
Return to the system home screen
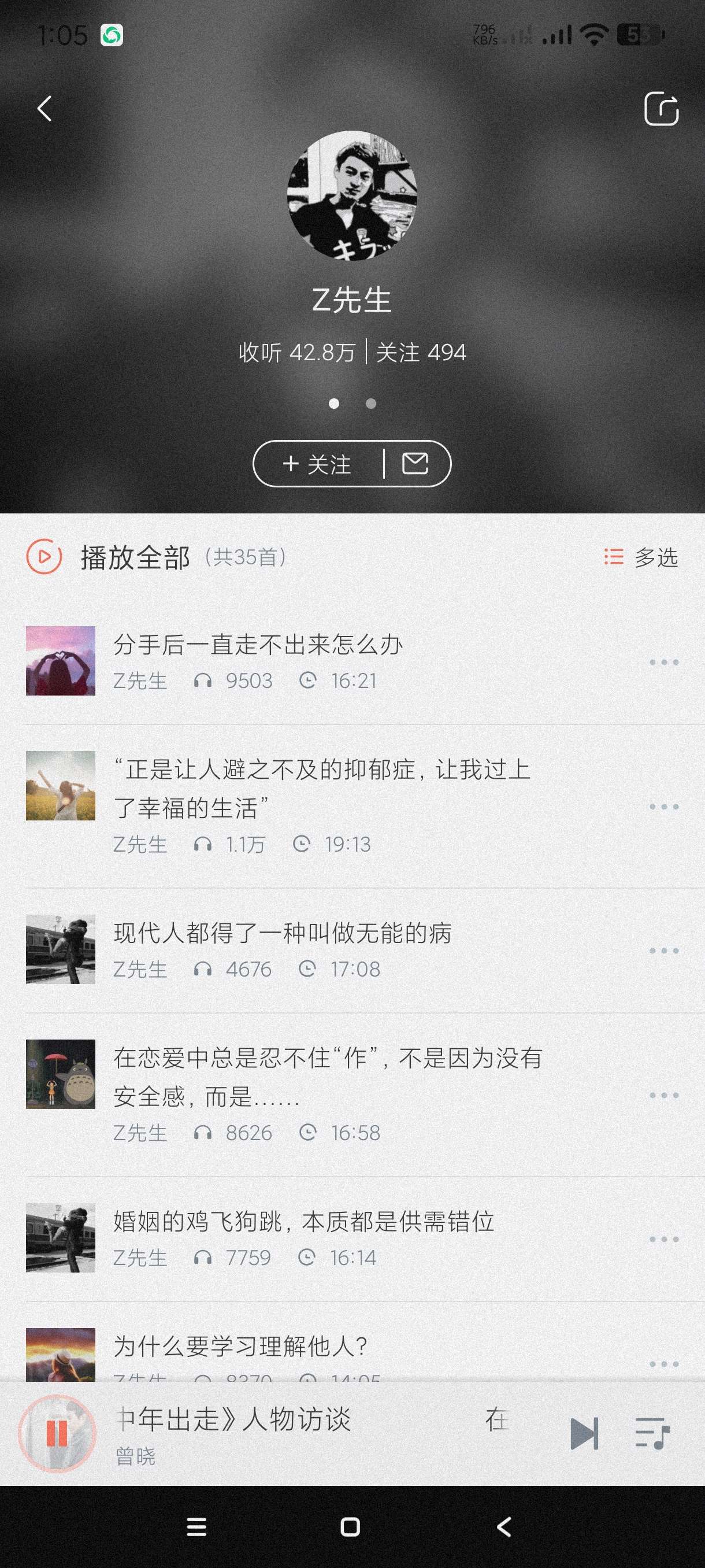tap(350, 1526)
